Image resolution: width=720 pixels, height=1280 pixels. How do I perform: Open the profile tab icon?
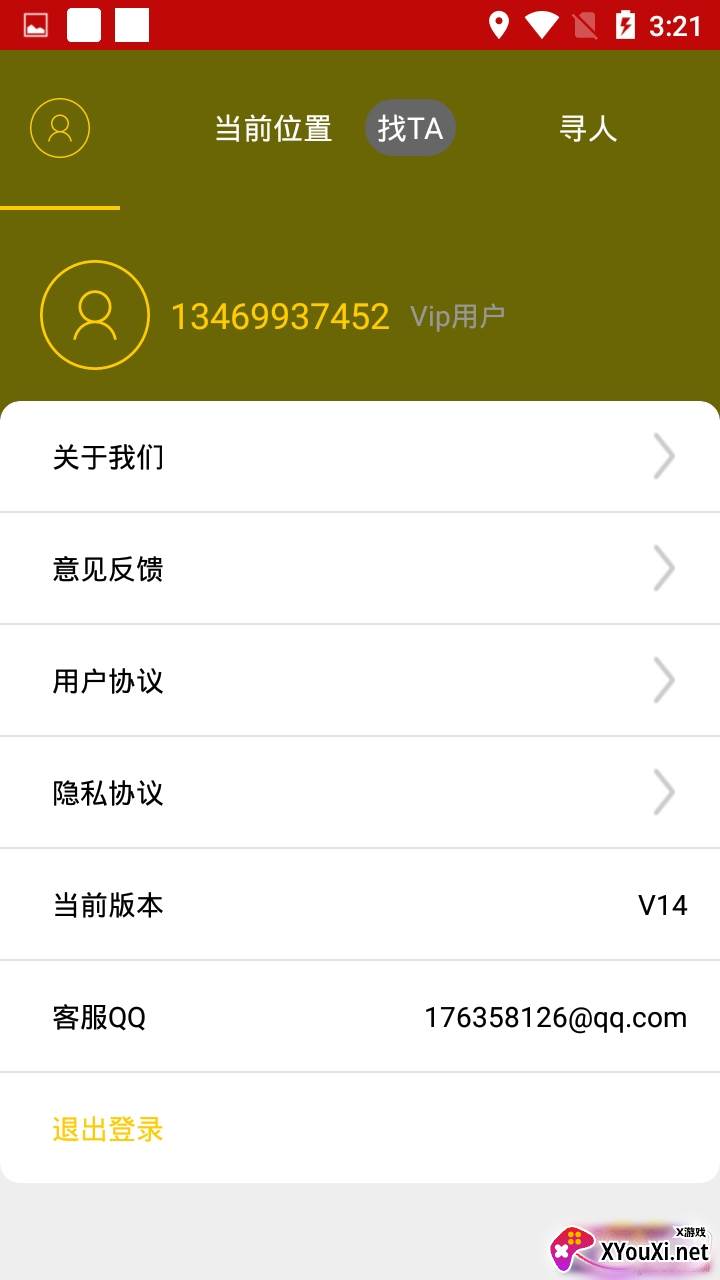(x=60, y=128)
